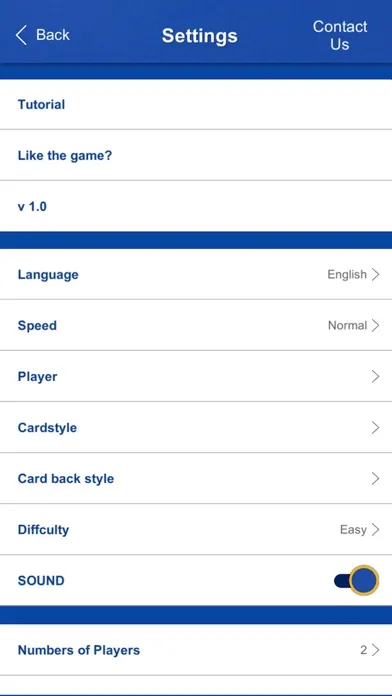This screenshot has width=392, height=696.
Task: Go back from Settings
Action: click(x=43, y=35)
